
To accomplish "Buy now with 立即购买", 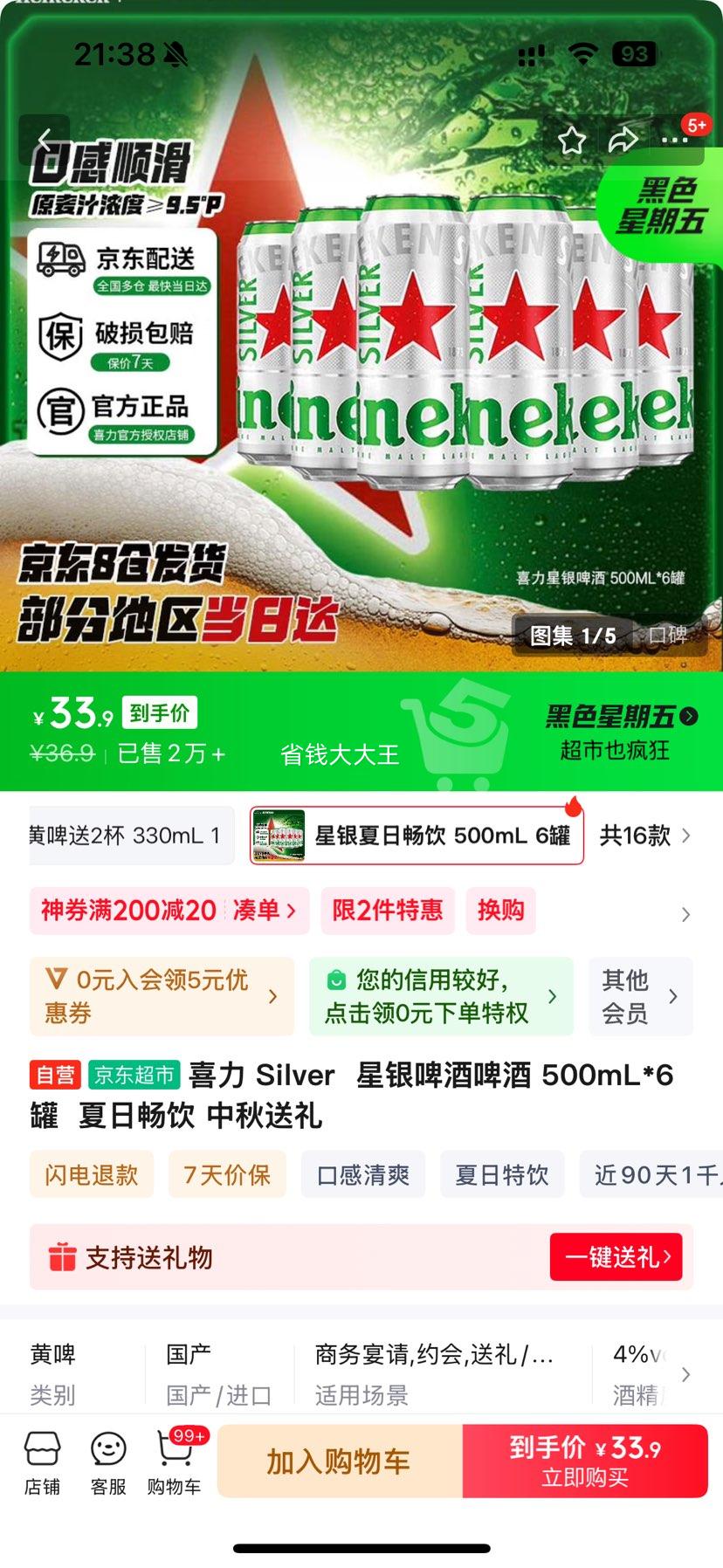I will (x=585, y=1461).
